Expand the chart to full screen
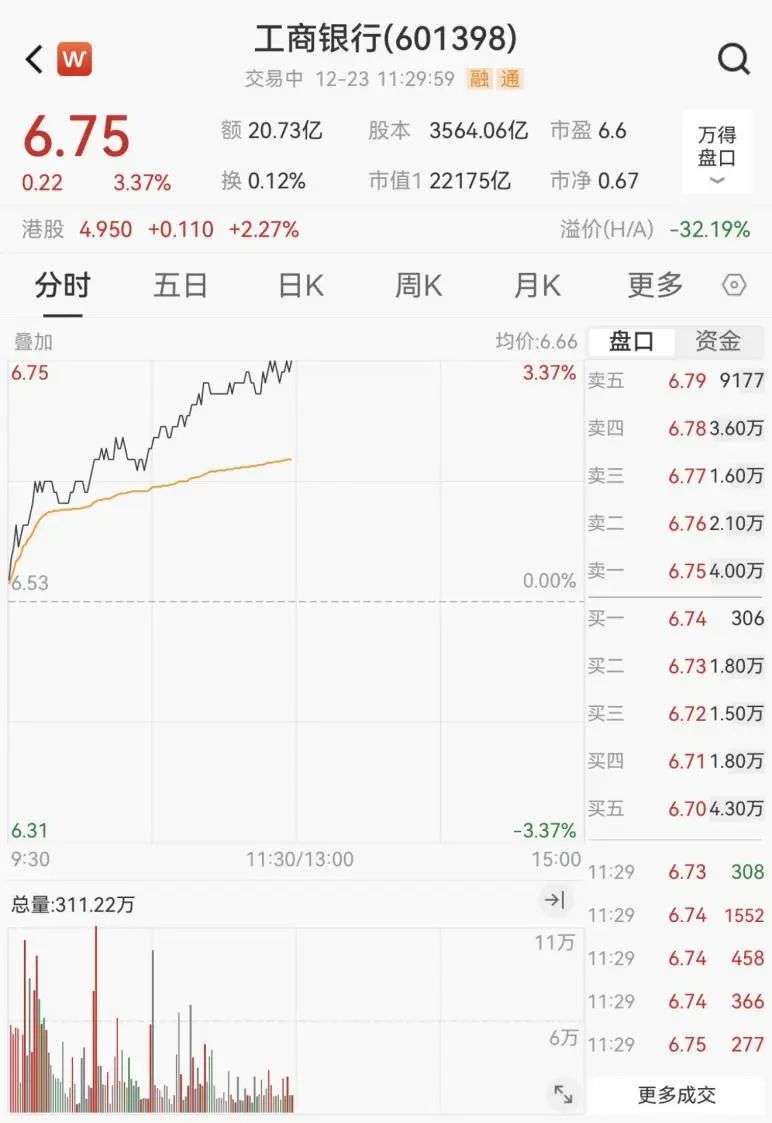 coord(563,1094)
